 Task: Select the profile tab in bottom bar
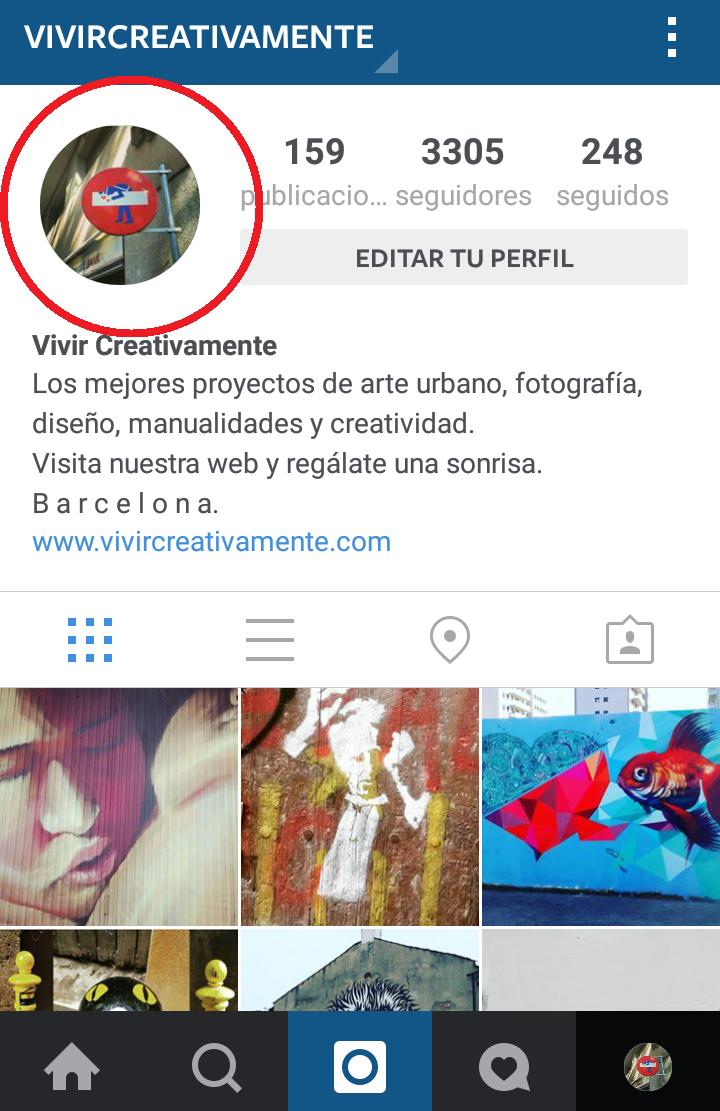click(x=648, y=1067)
